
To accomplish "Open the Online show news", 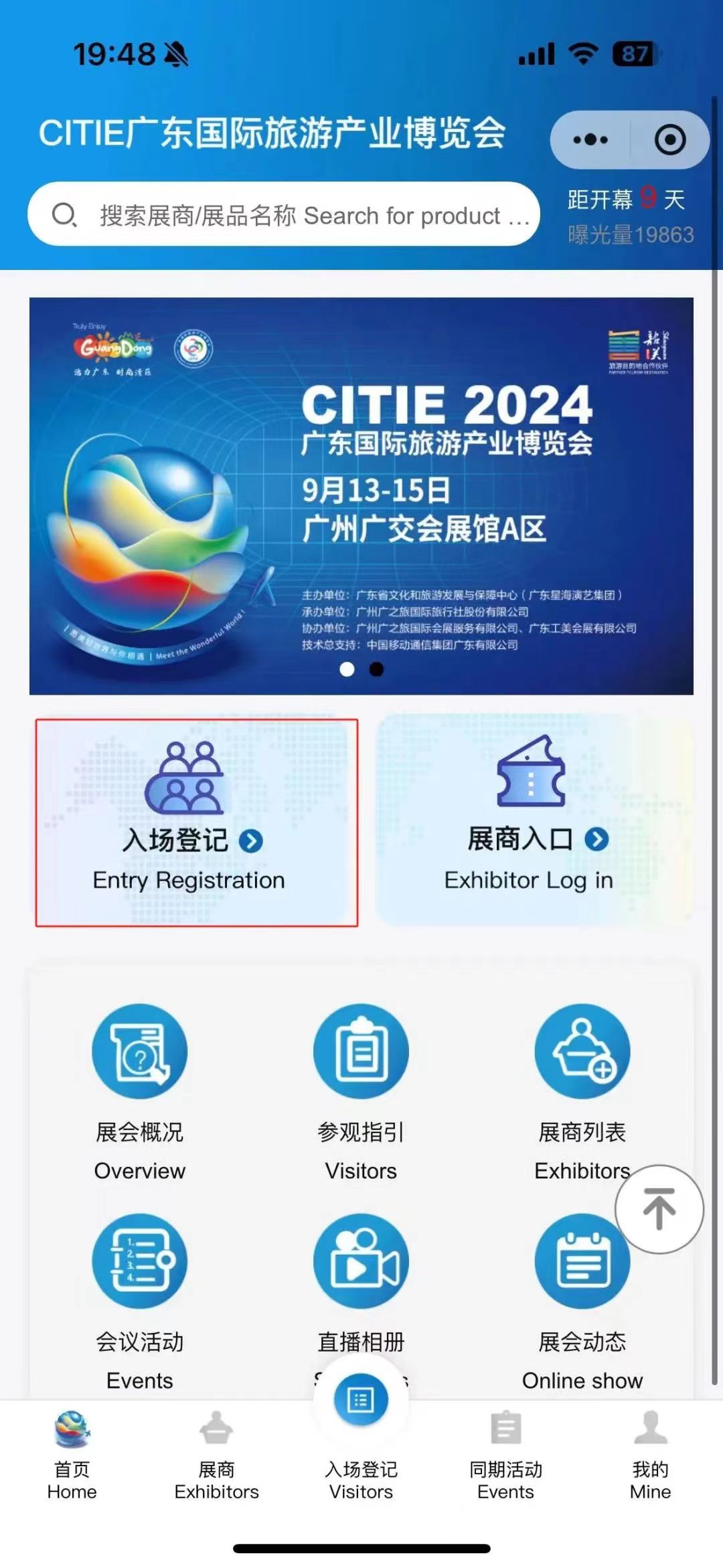I will pos(581,1262).
